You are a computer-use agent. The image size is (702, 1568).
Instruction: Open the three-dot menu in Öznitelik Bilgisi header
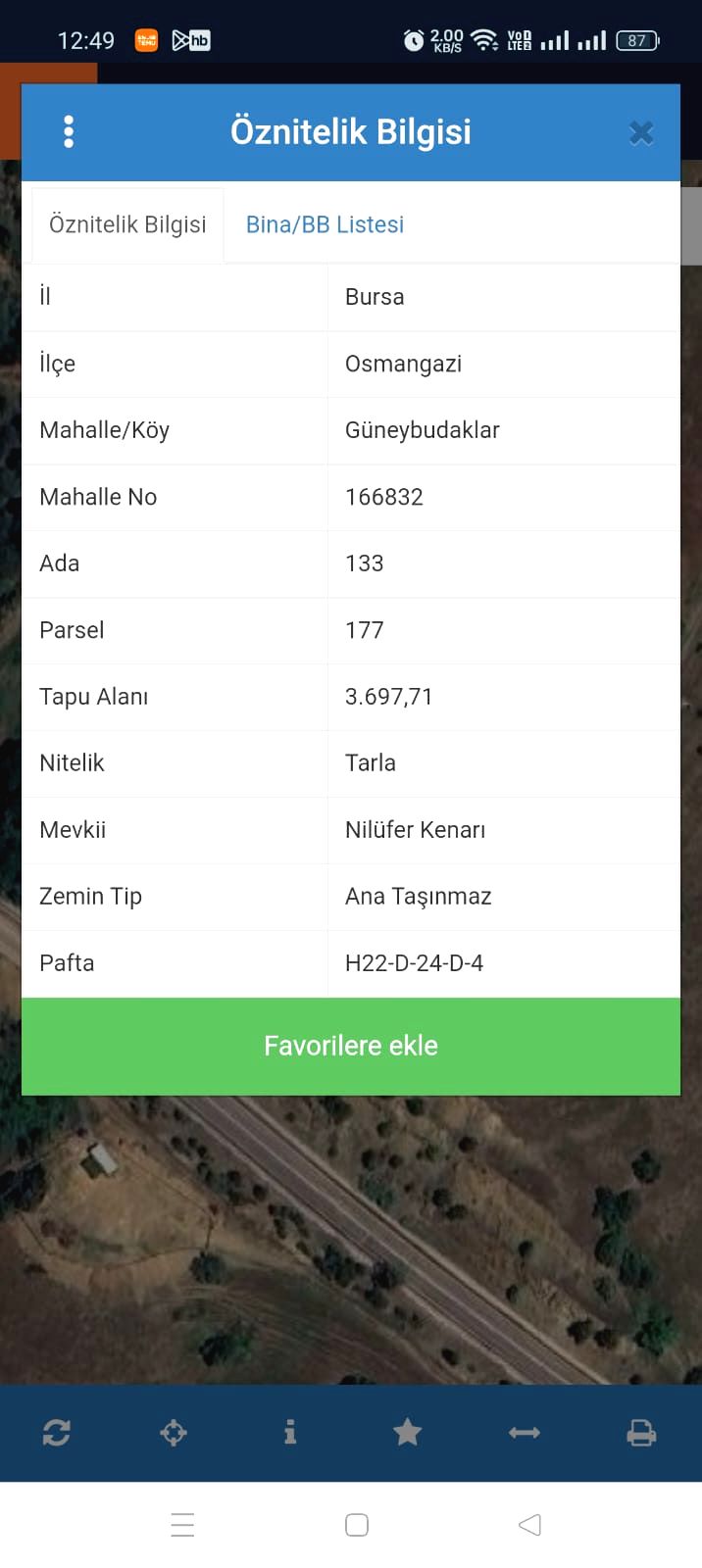pyautogui.click(x=69, y=132)
